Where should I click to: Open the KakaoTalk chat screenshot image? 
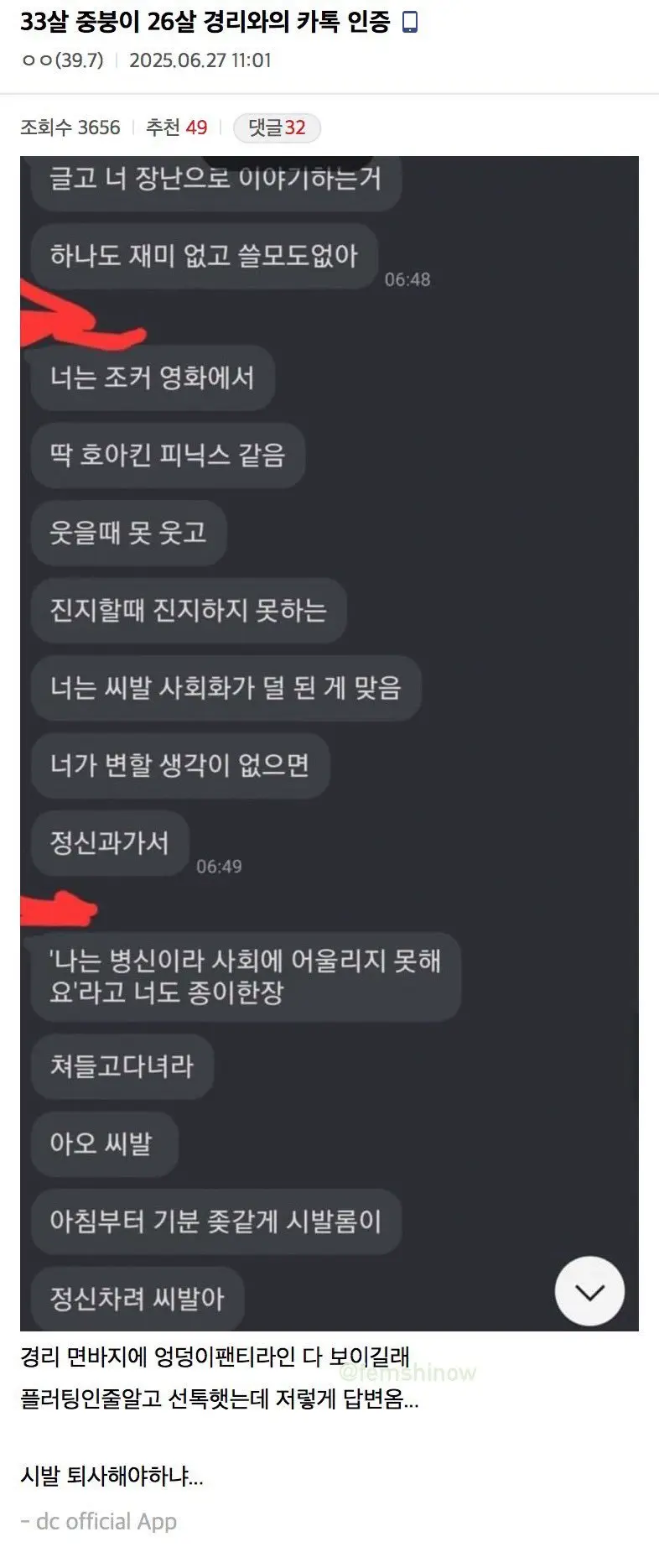click(x=329, y=742)
